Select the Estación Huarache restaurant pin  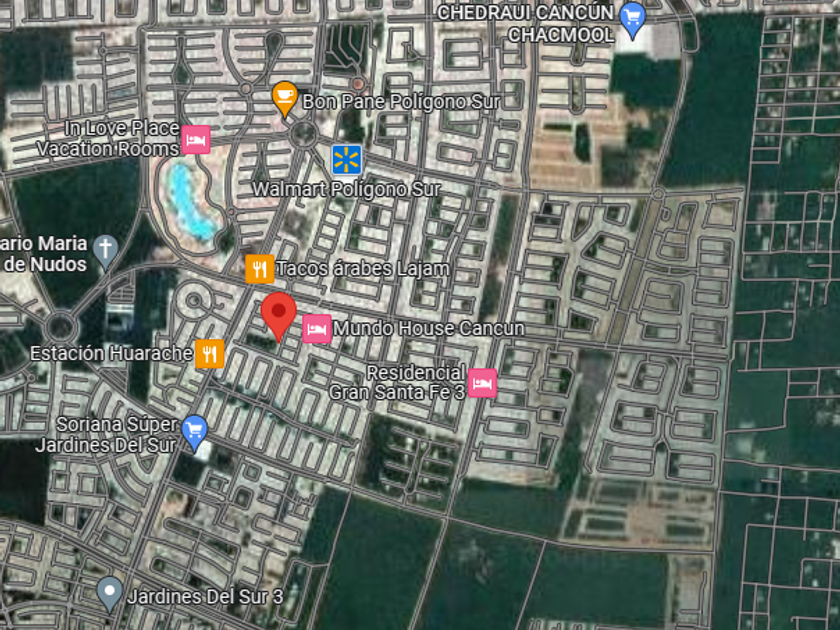point(210,353)
